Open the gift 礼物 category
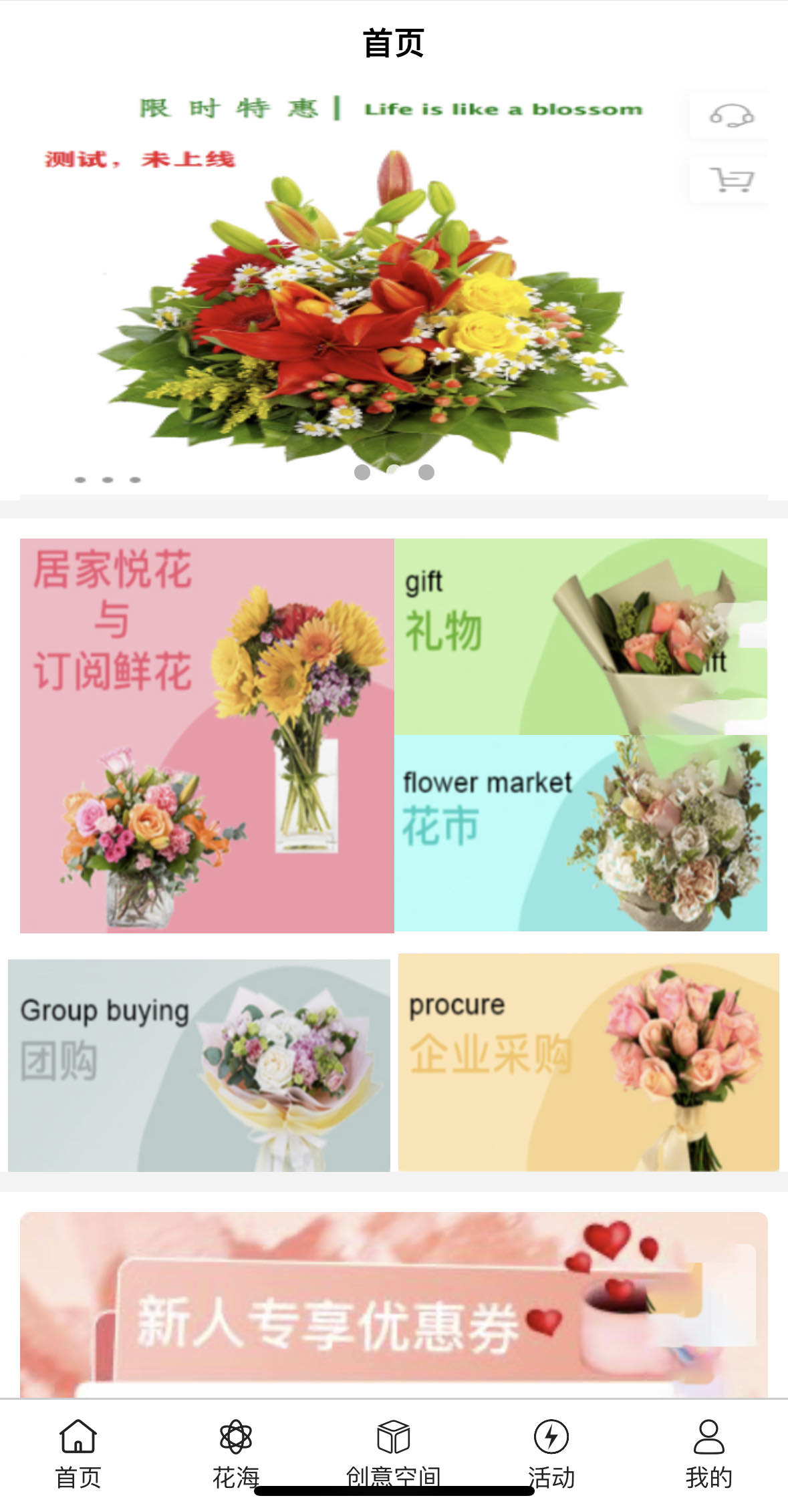Viewport: 788px width, 1512px height. [x=580, y=636]
